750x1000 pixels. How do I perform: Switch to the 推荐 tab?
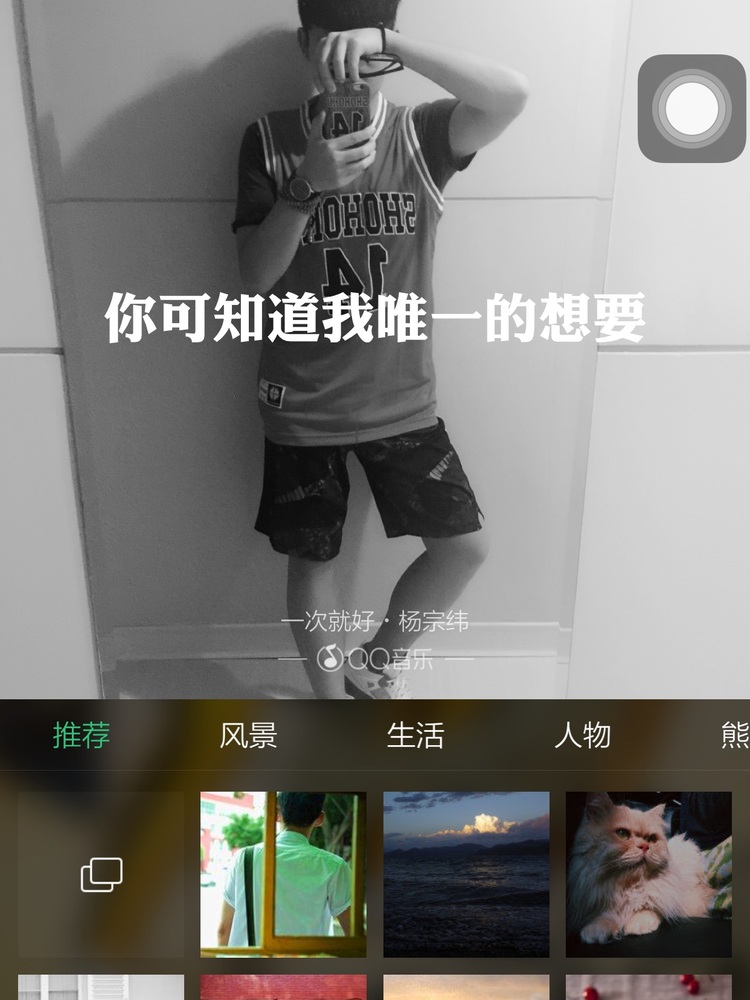[x=81, y=736]
